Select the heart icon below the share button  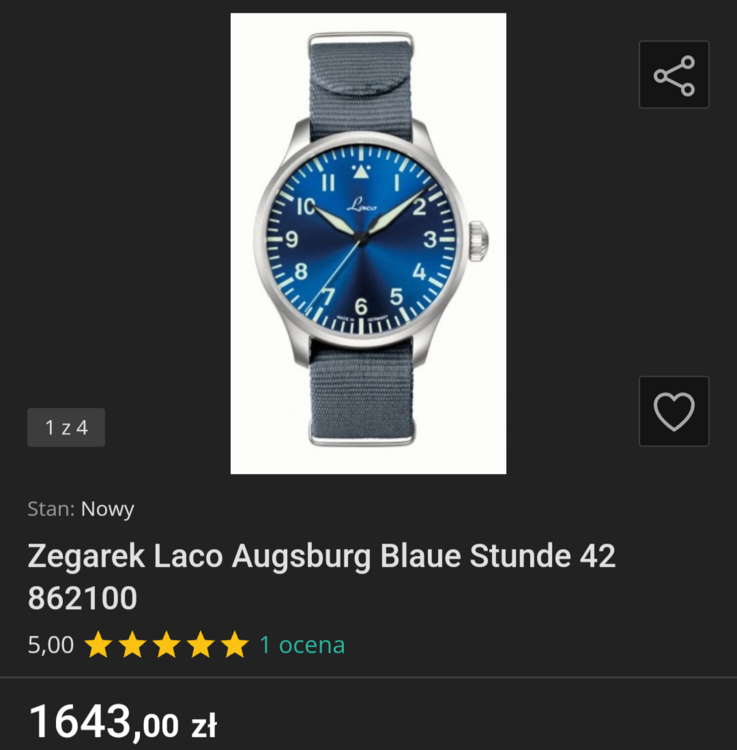pos(673,411)
